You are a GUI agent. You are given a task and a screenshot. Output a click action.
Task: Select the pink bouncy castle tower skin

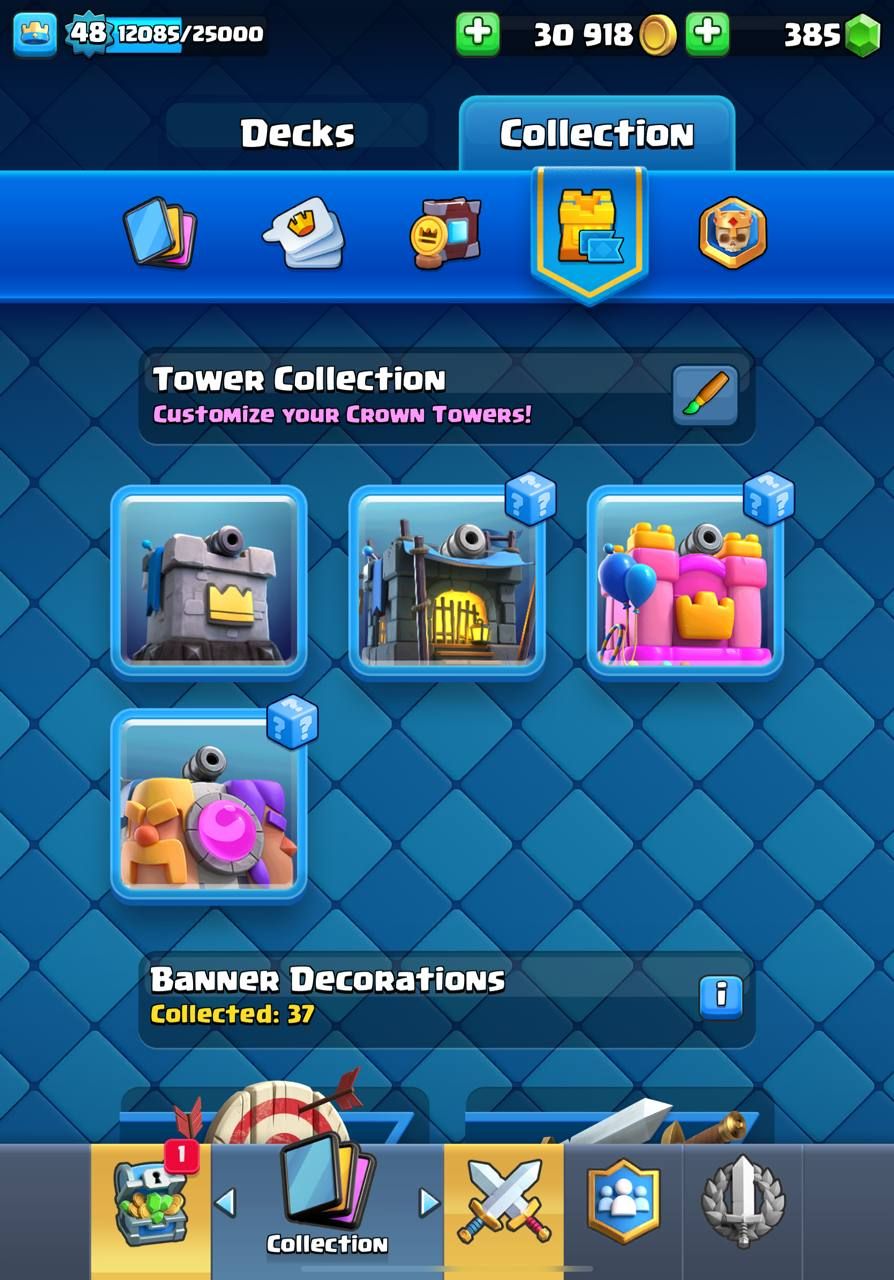tap(685, 580)
